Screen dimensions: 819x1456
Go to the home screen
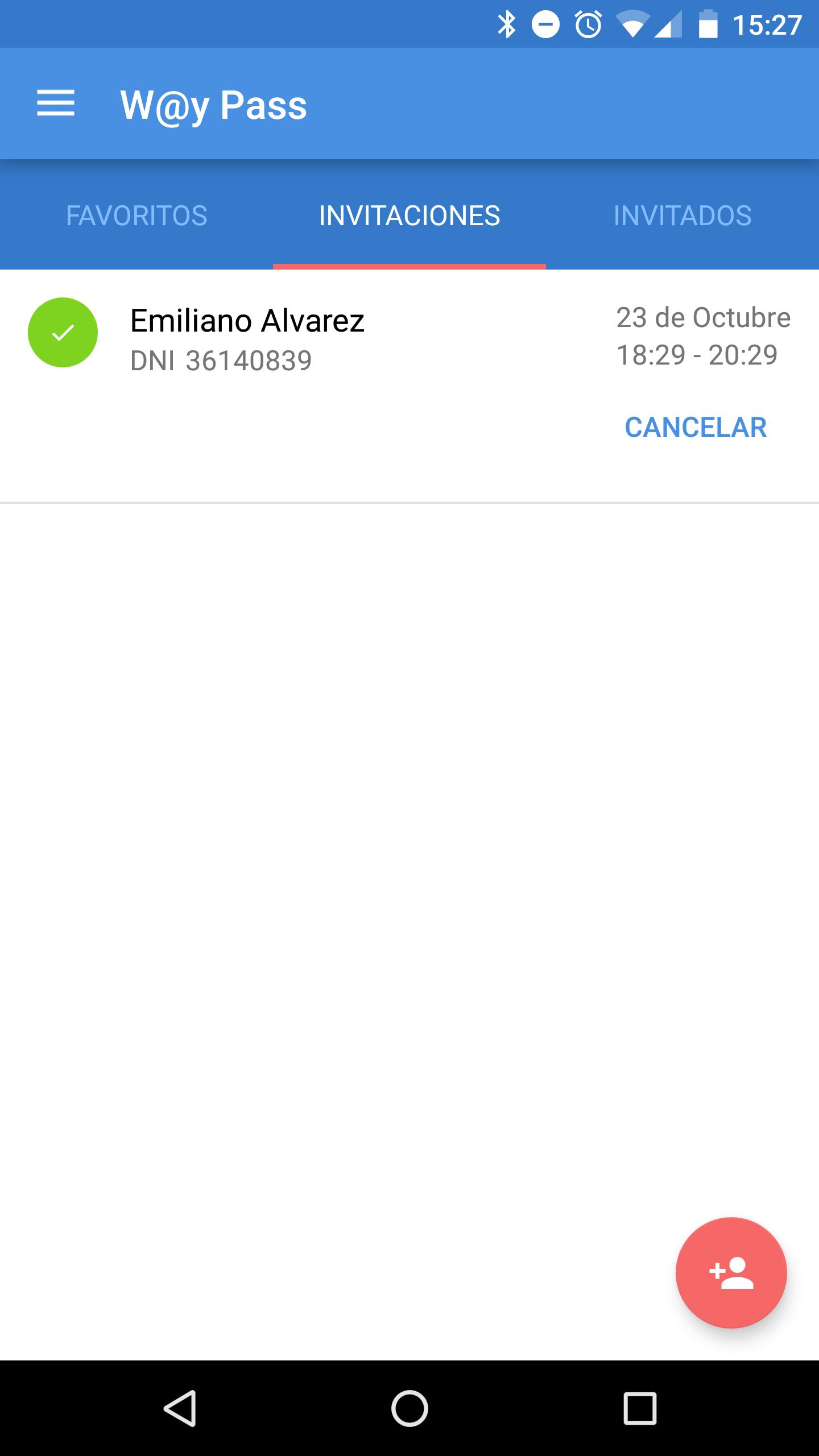point(409,1408)
